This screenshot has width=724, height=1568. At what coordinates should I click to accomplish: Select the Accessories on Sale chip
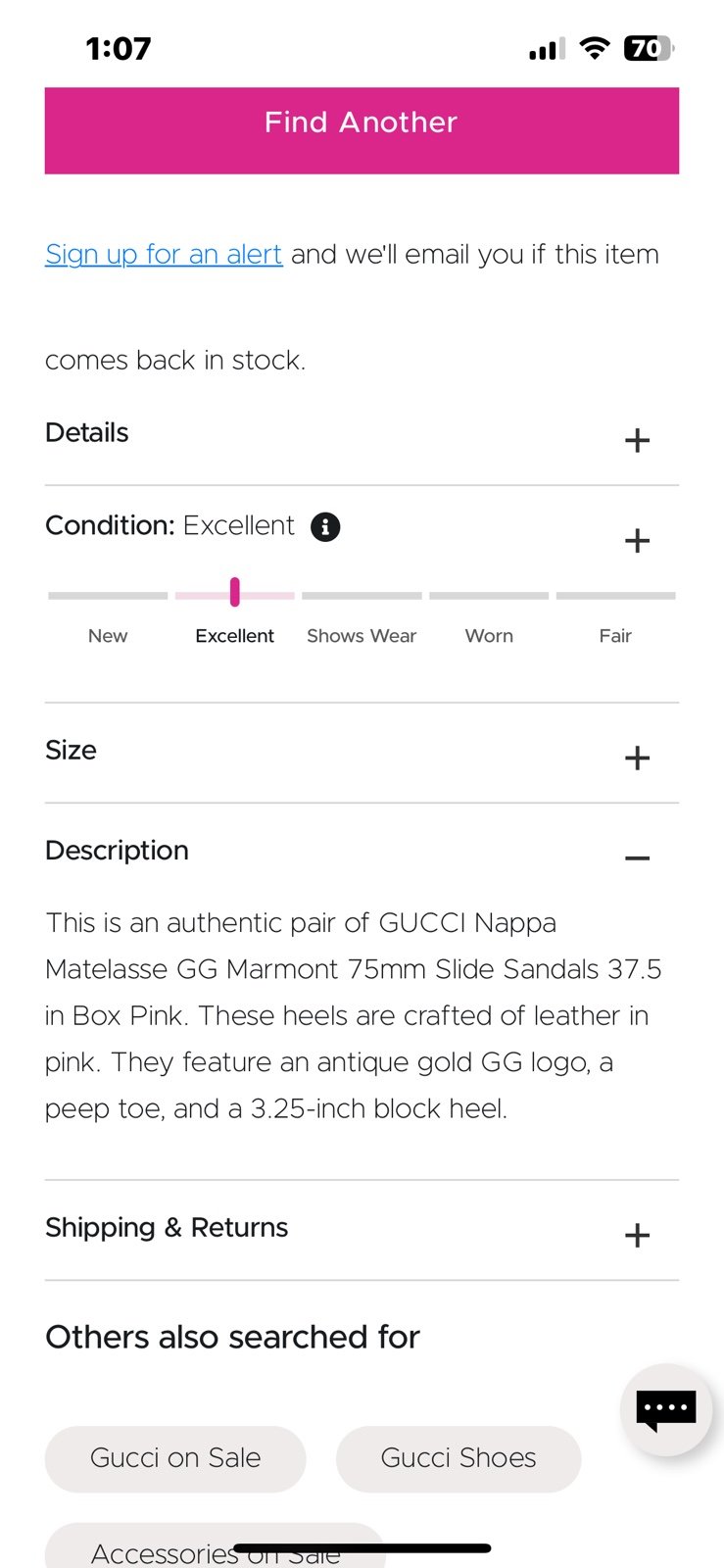tap(216, 1546)
